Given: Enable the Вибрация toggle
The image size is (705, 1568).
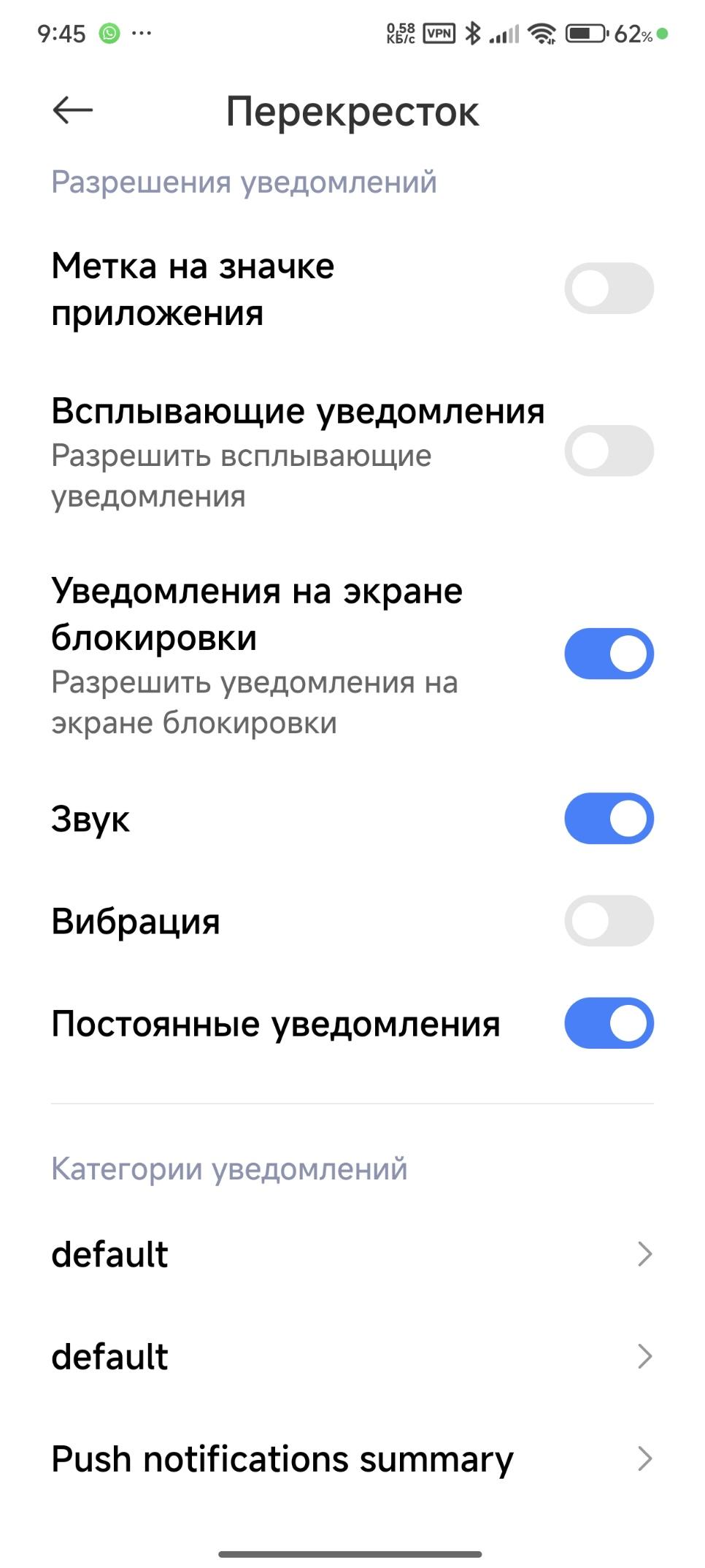Looking at the screenshot, I should pos(609,920).
